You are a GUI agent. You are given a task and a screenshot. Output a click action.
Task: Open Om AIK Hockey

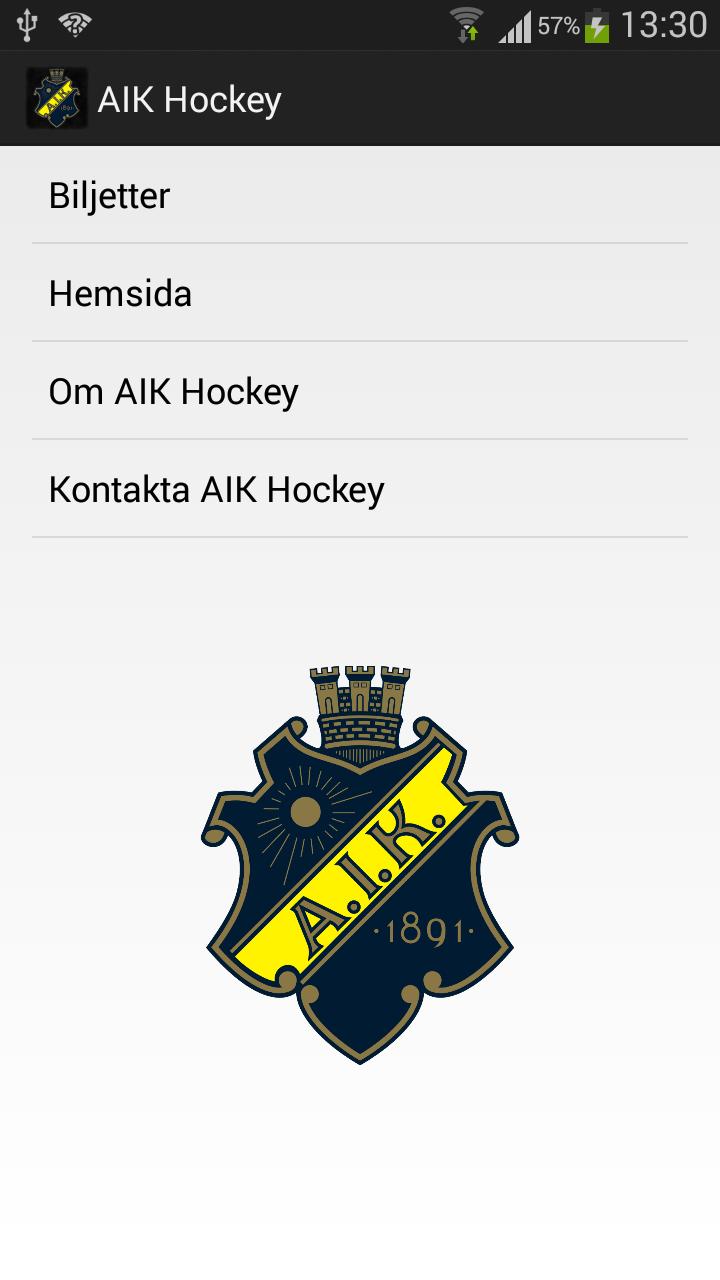(360, 391)
